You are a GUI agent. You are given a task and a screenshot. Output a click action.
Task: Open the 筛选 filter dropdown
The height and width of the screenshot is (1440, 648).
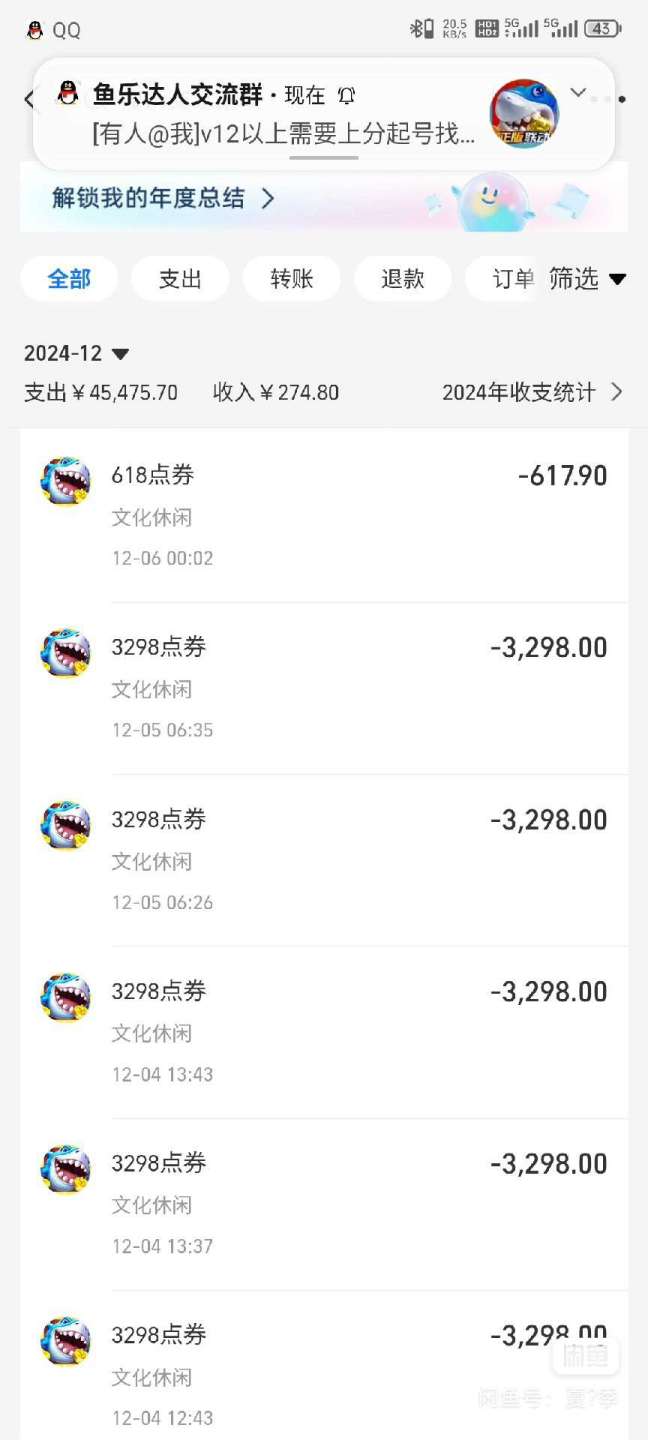tap(587, 279)
